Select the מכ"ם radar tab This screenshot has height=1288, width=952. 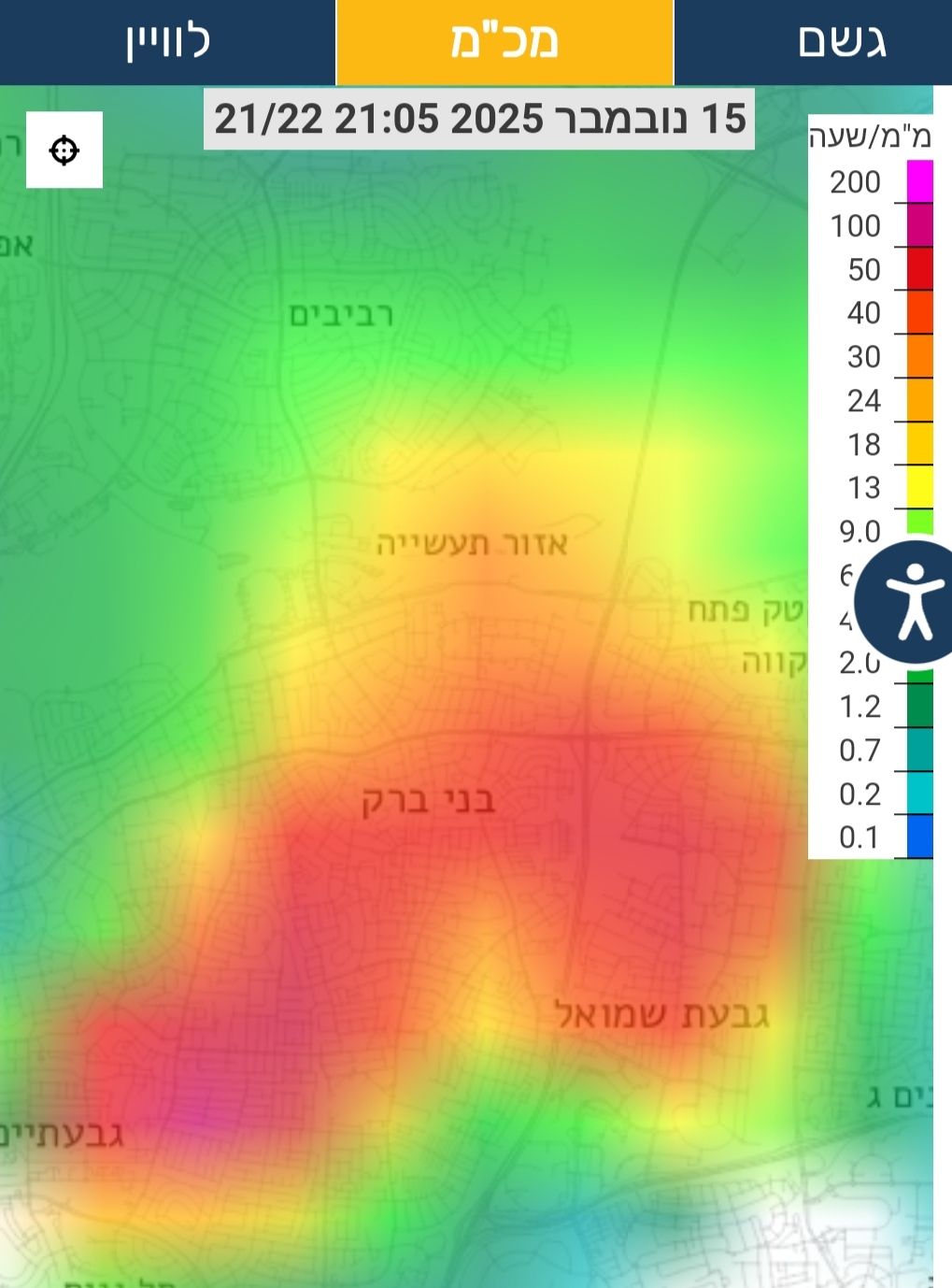[504, 42]
